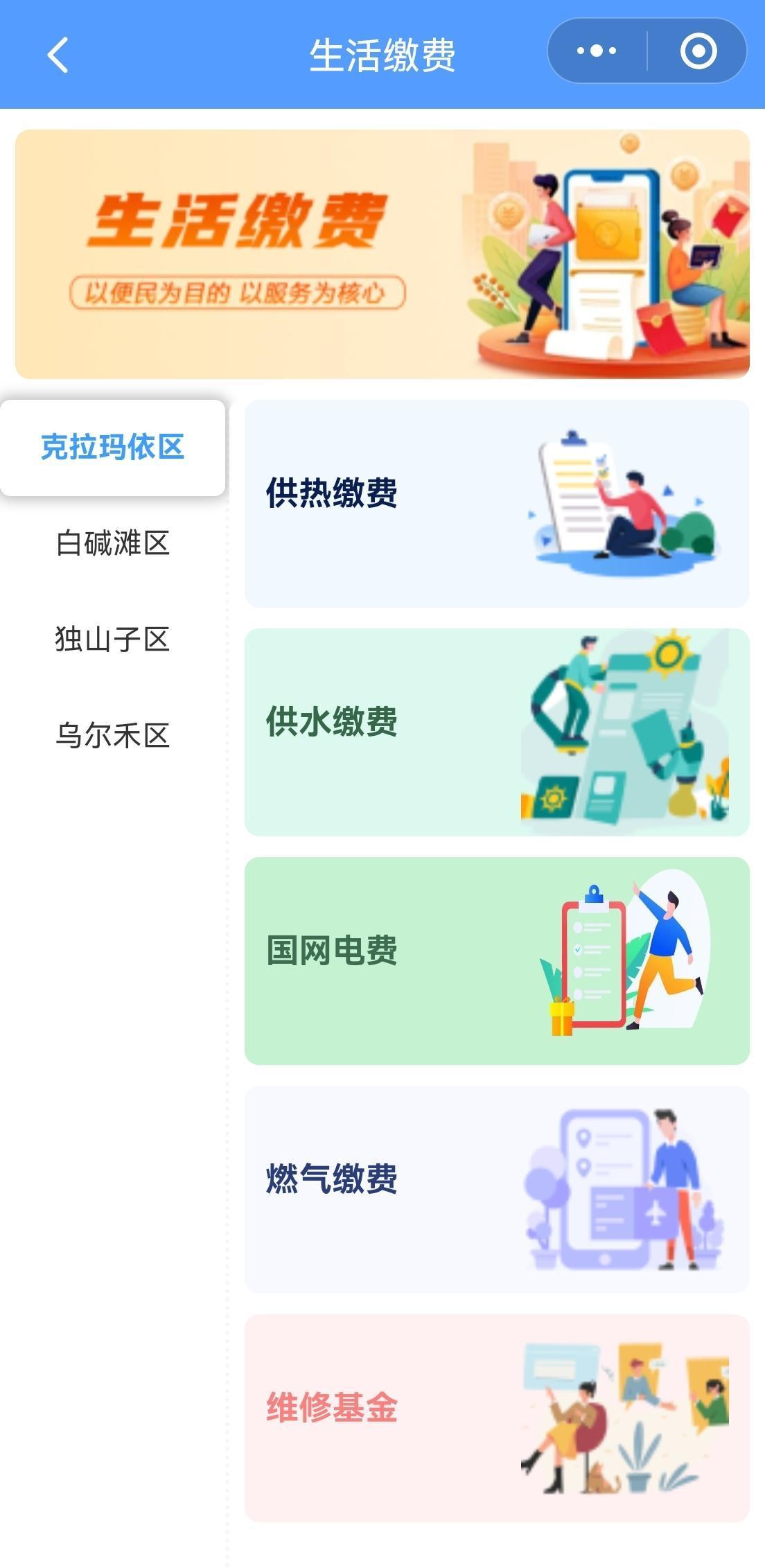
Task: Open the 维修基金 card
Action: (497, 1418)
